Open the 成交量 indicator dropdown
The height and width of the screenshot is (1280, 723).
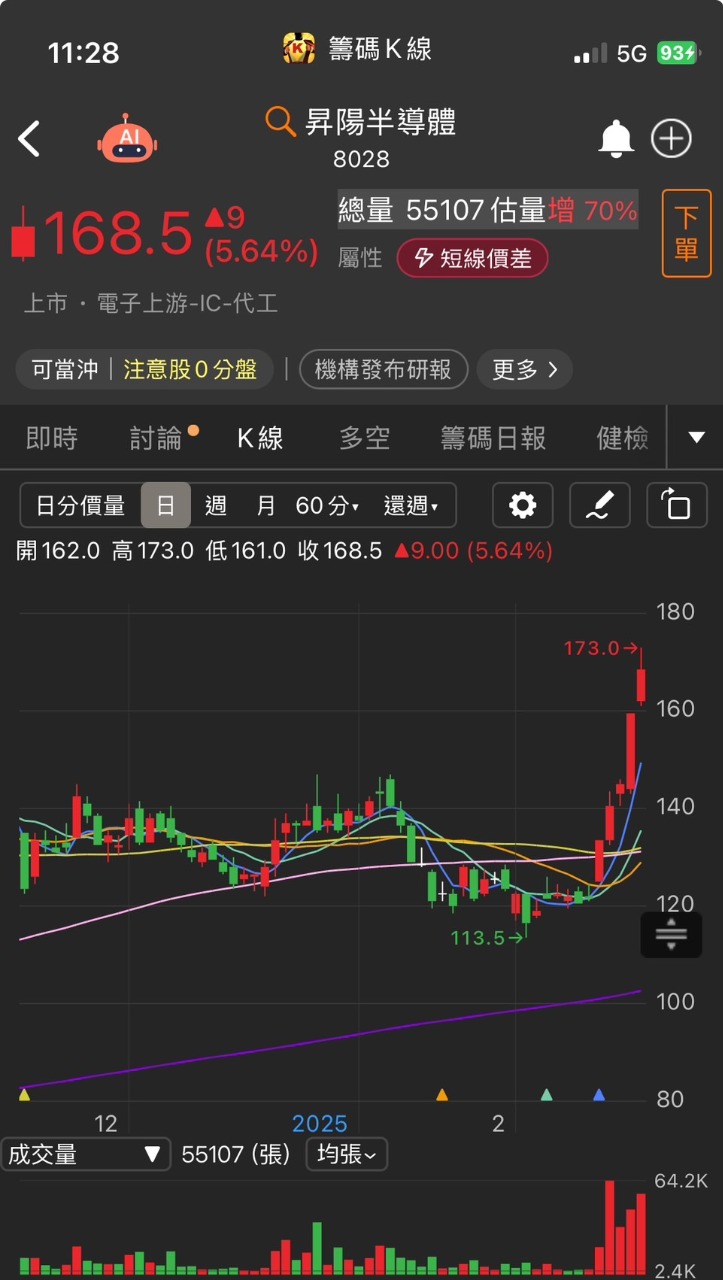click(x=85, y=1154)
